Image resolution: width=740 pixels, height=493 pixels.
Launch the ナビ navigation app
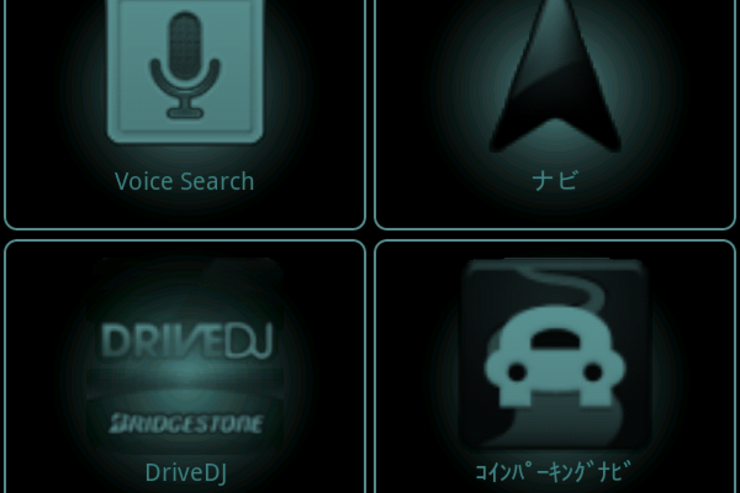(555, 100)
